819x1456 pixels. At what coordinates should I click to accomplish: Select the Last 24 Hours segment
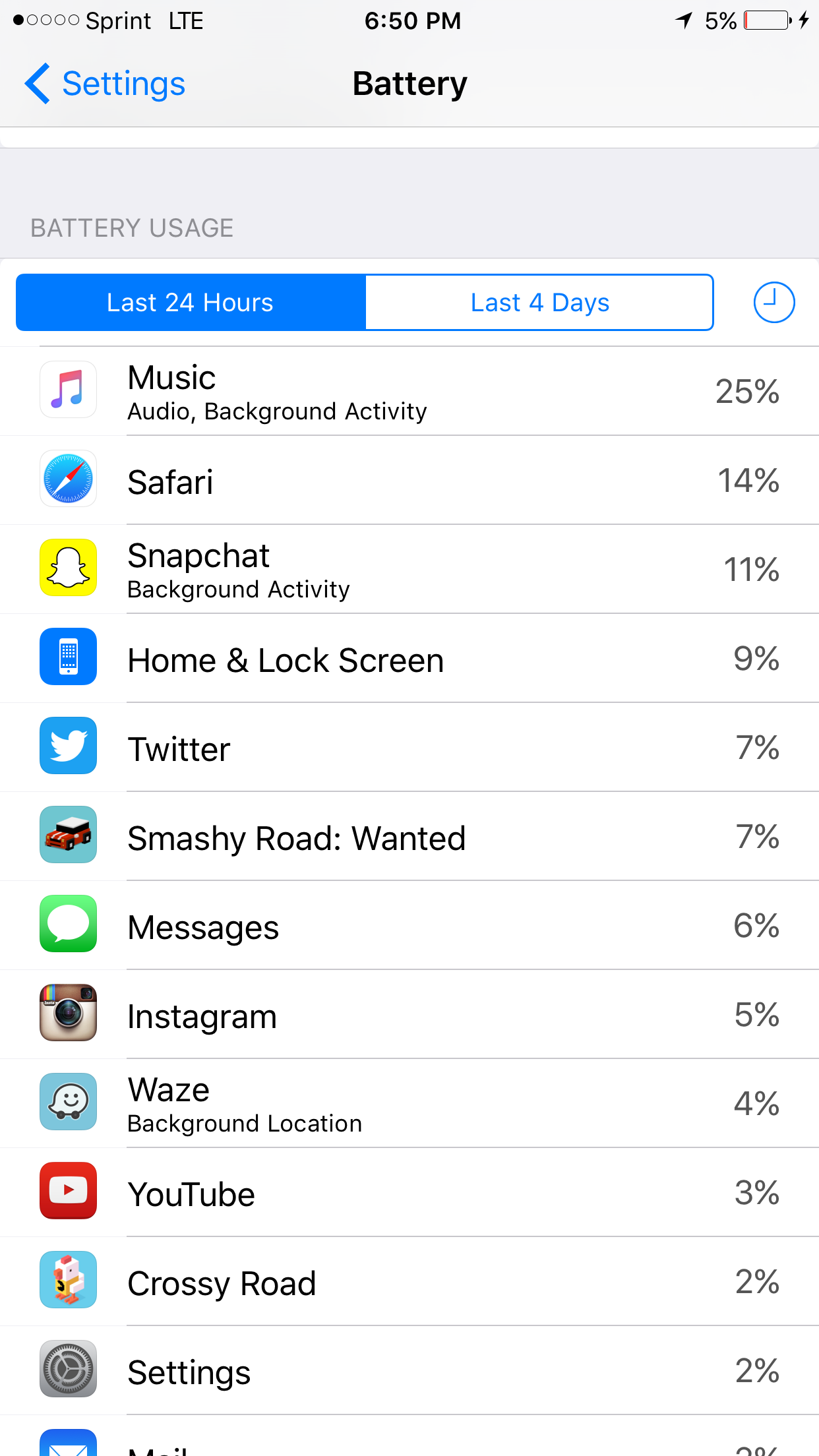[191, 303]
